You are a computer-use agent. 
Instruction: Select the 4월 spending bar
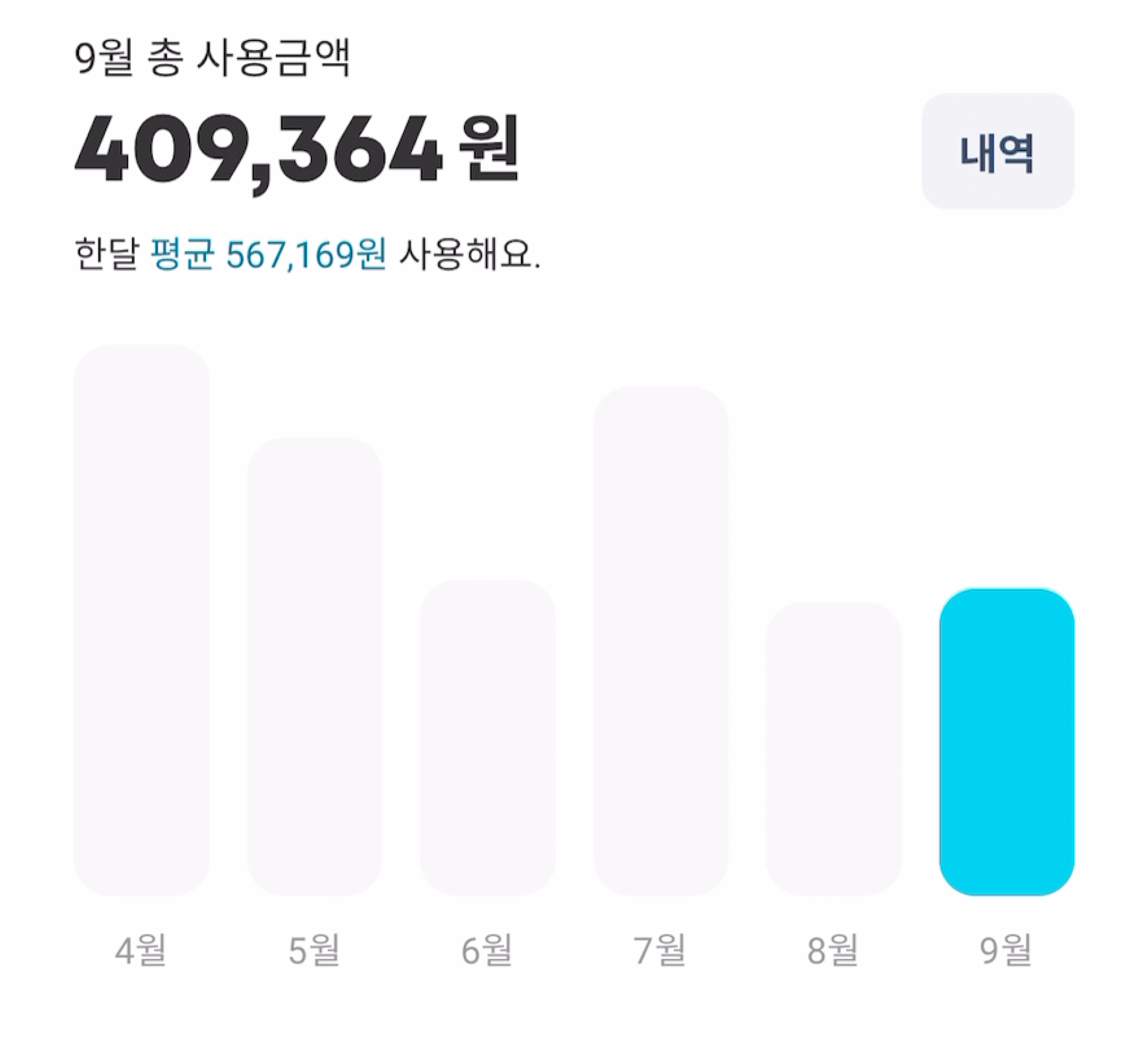pos(142,620)
